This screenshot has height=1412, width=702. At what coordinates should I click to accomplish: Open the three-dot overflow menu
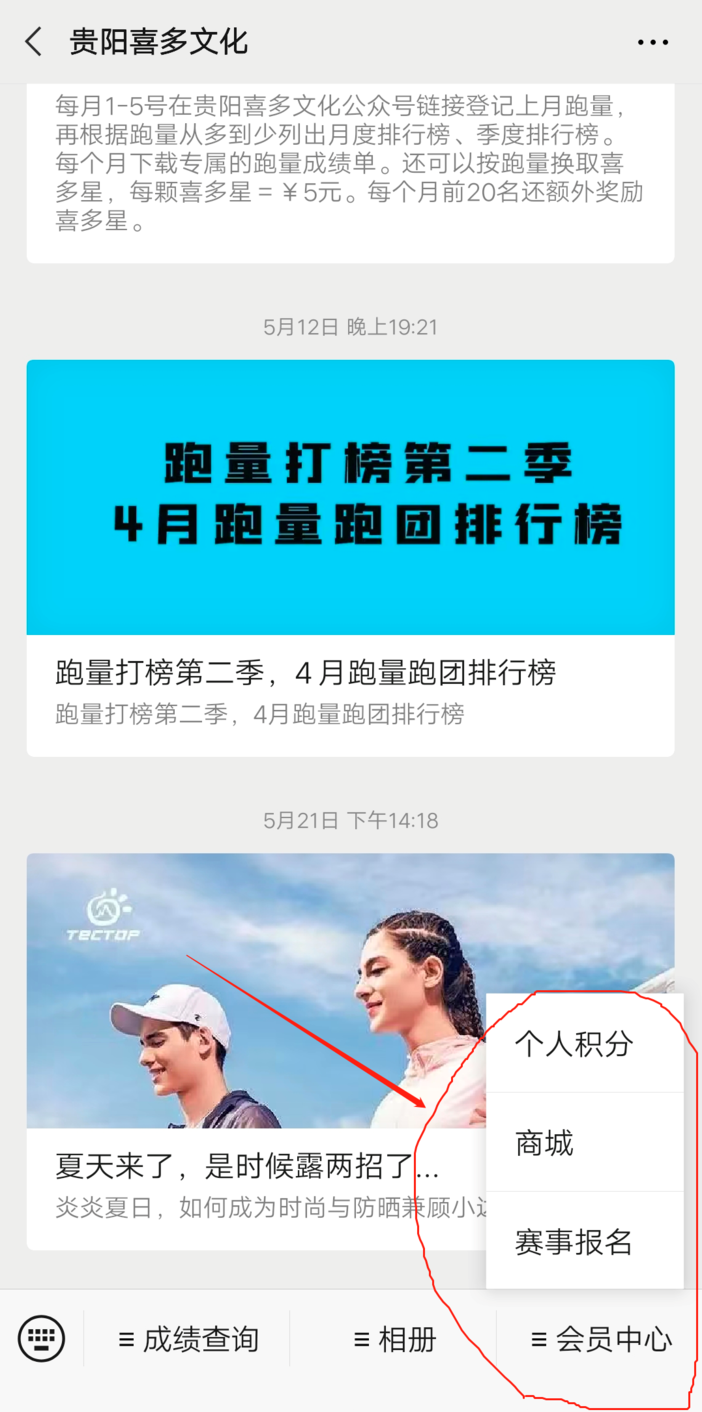(x=653, y=42)
